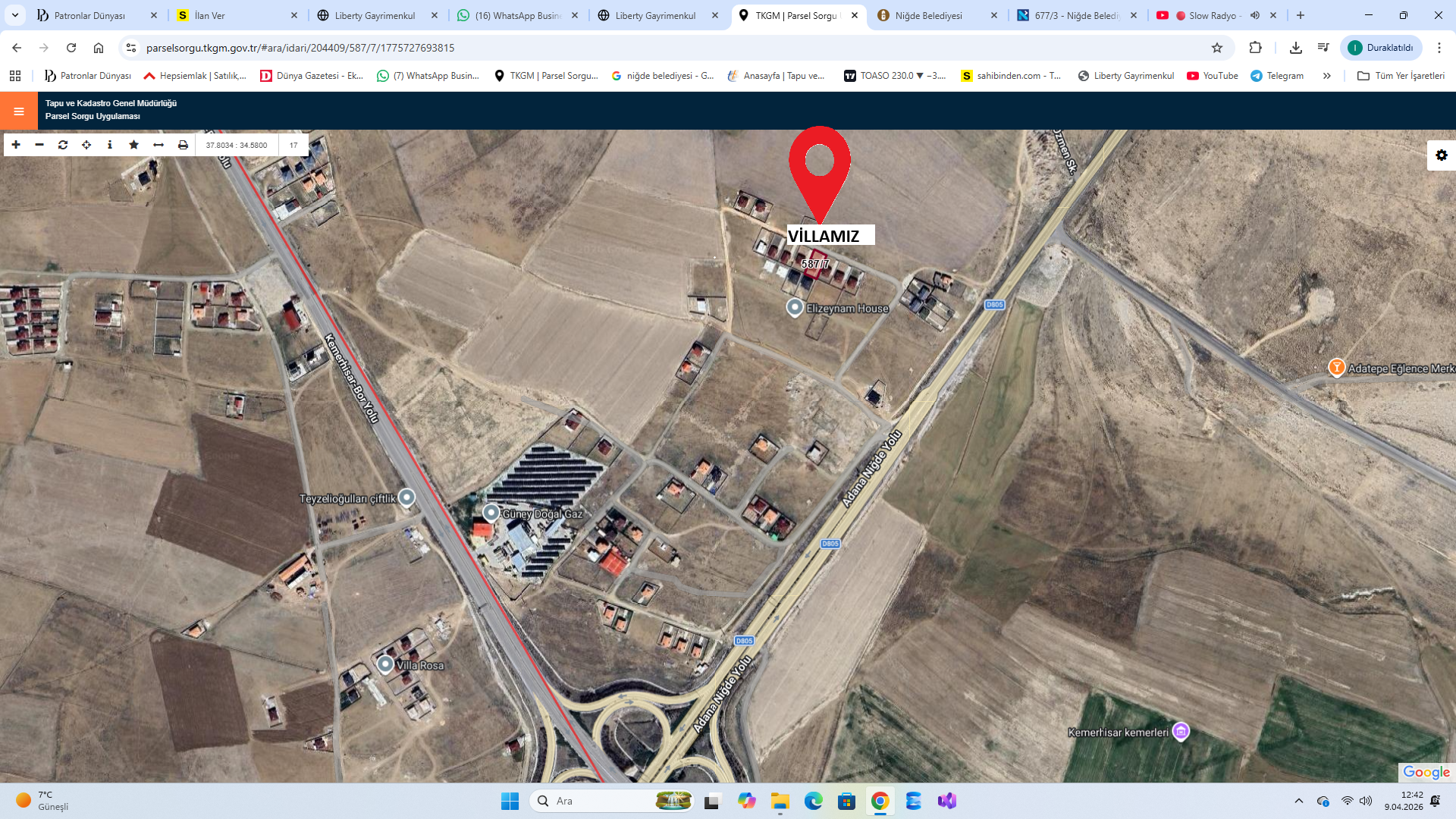
Task: Switch to the Niğde Belediyesi browser tab
Action: (927, 15)
